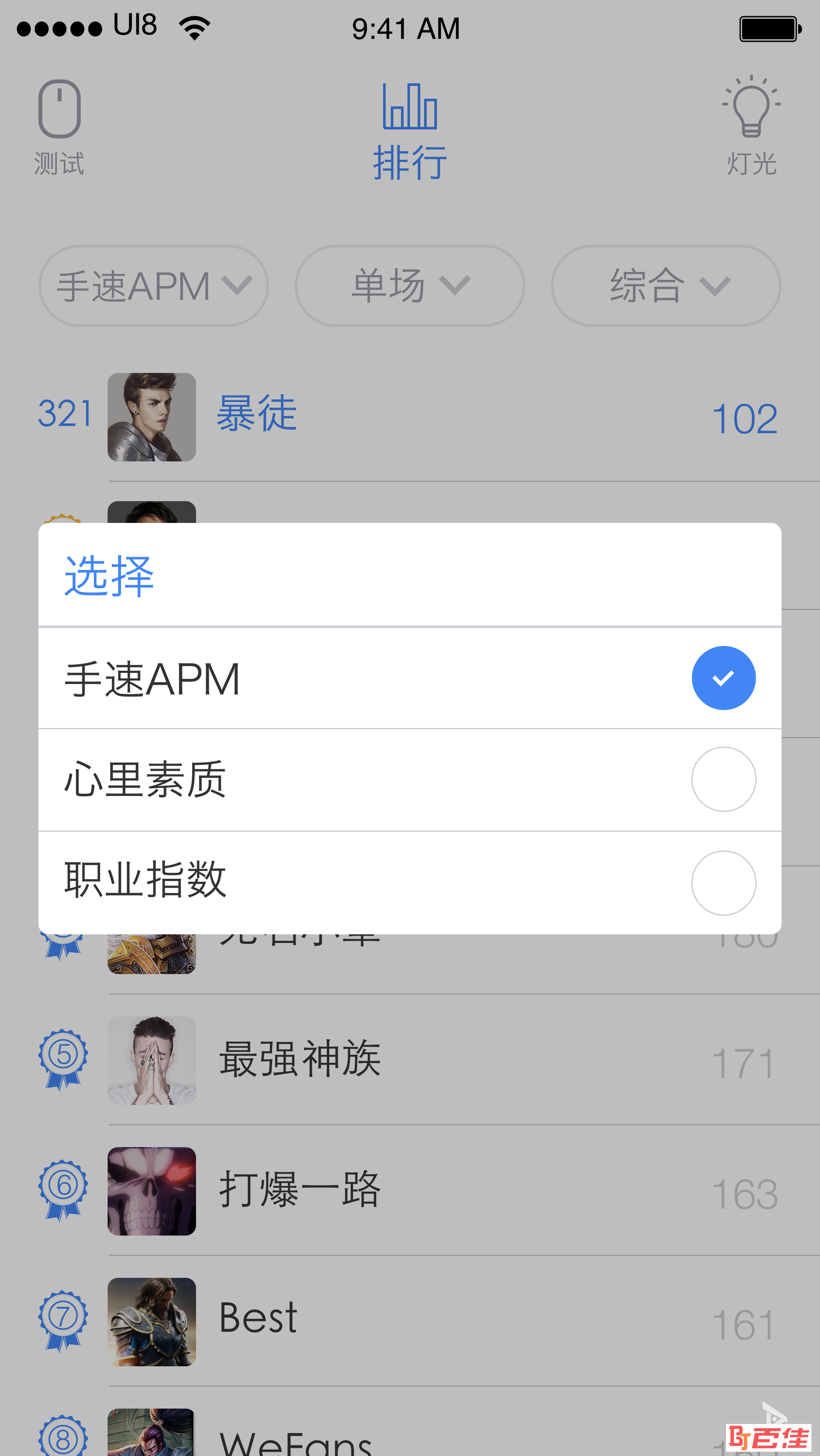Expand the 综合 dropdown
Image resolution: width=820 pixels, height=1456 pixels.
[x=666, y=285]
